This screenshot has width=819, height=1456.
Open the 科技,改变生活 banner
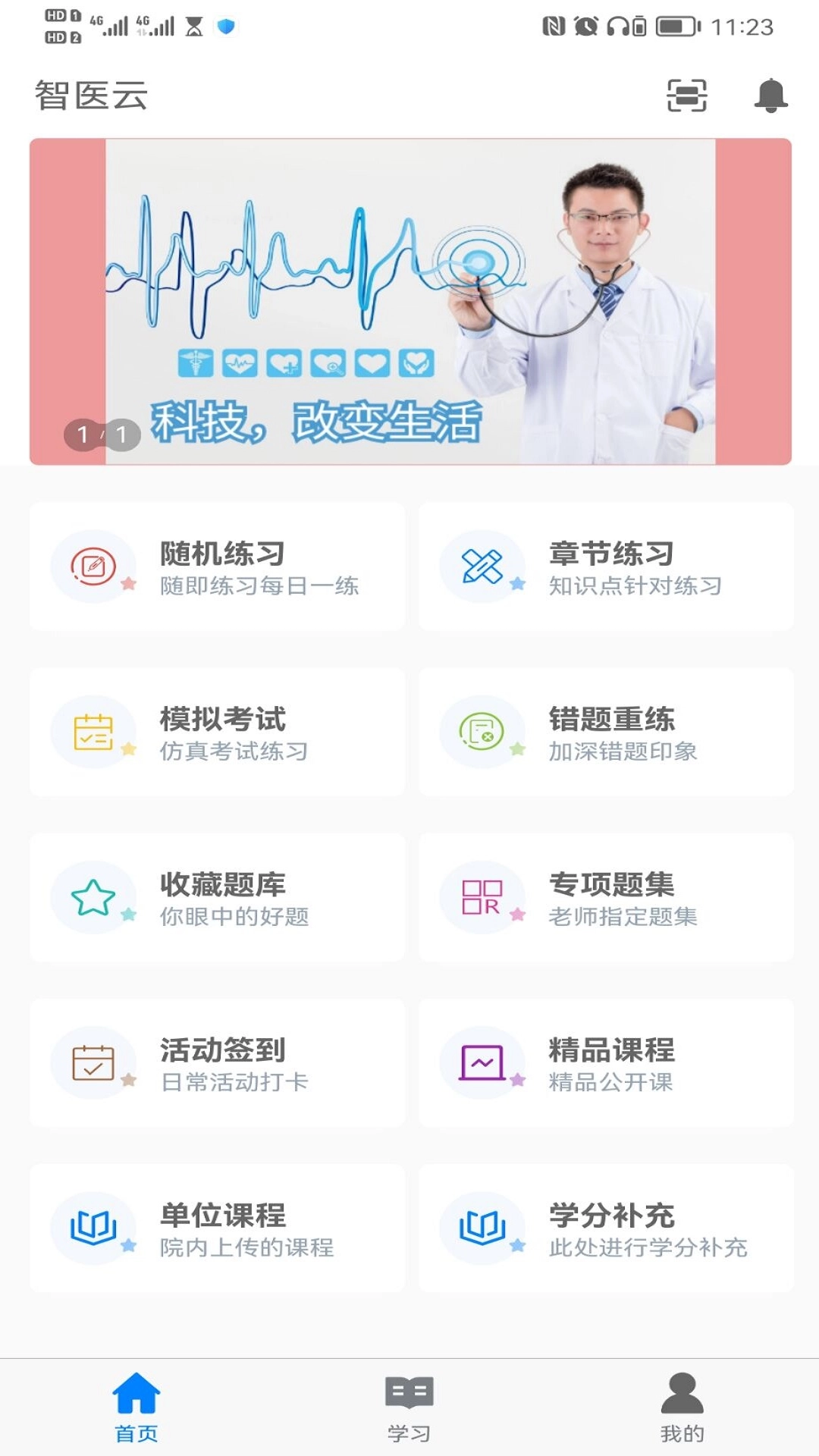coord(410,301)
